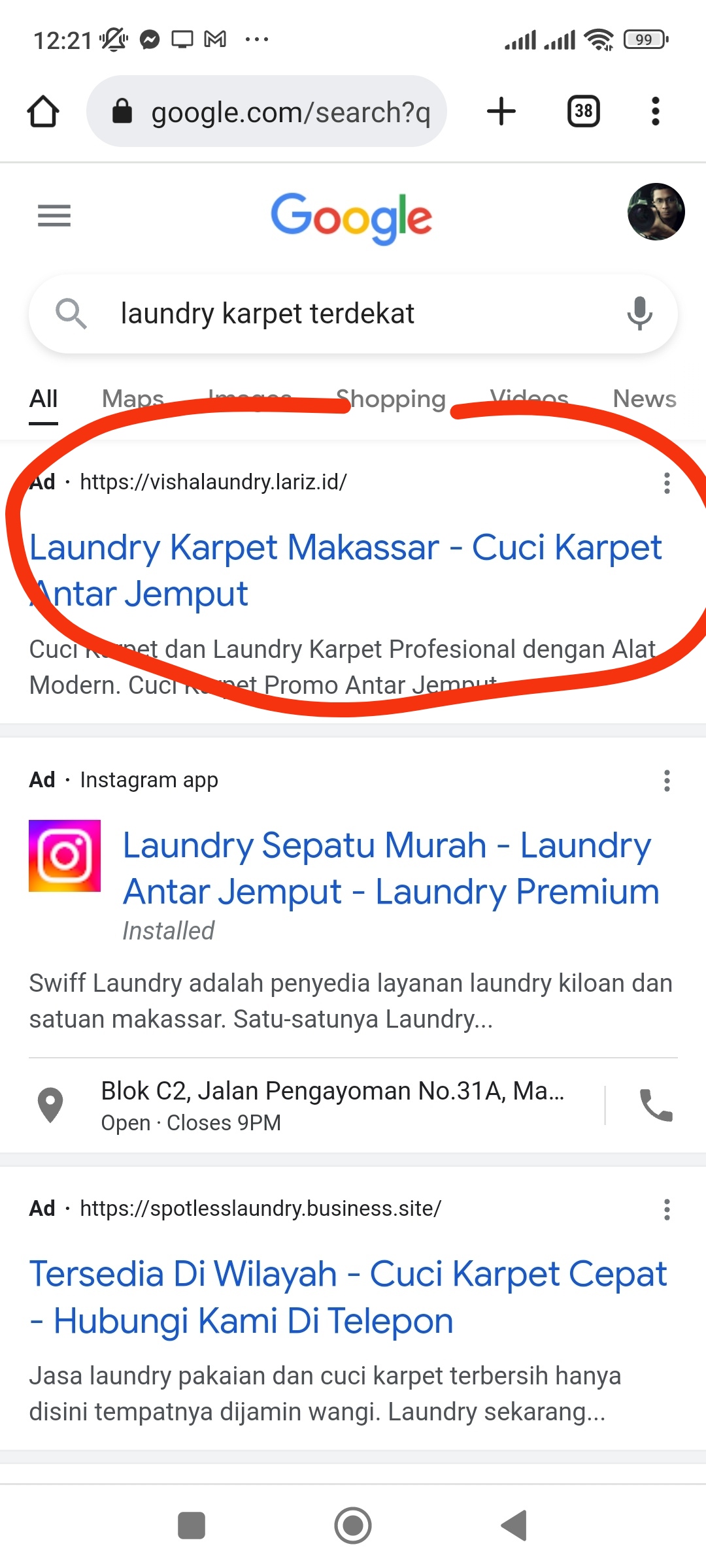The height and width of the screenshot is (1568, 706).
Task: Open the Google account profile picture
Action: point(656,212)
